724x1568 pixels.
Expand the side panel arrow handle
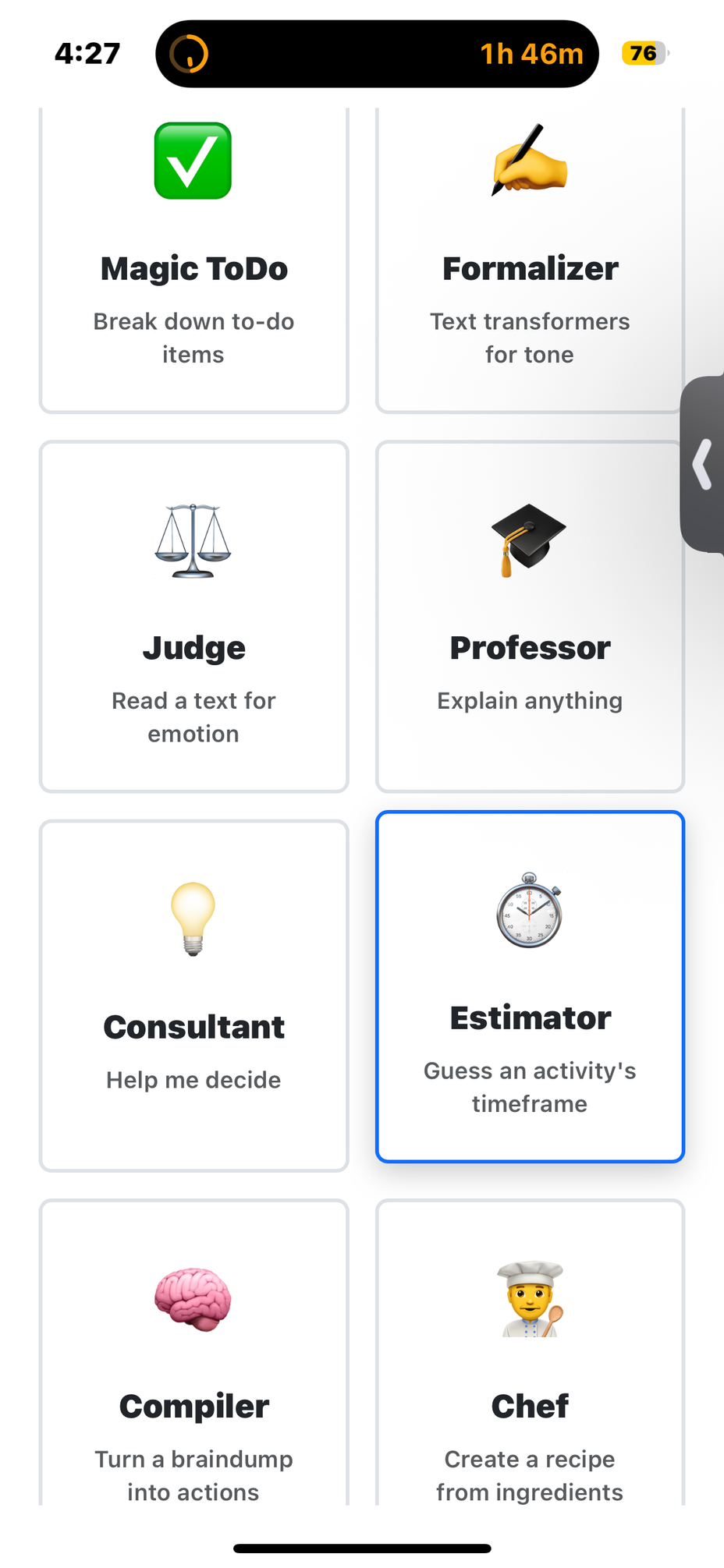pos(703,465)
